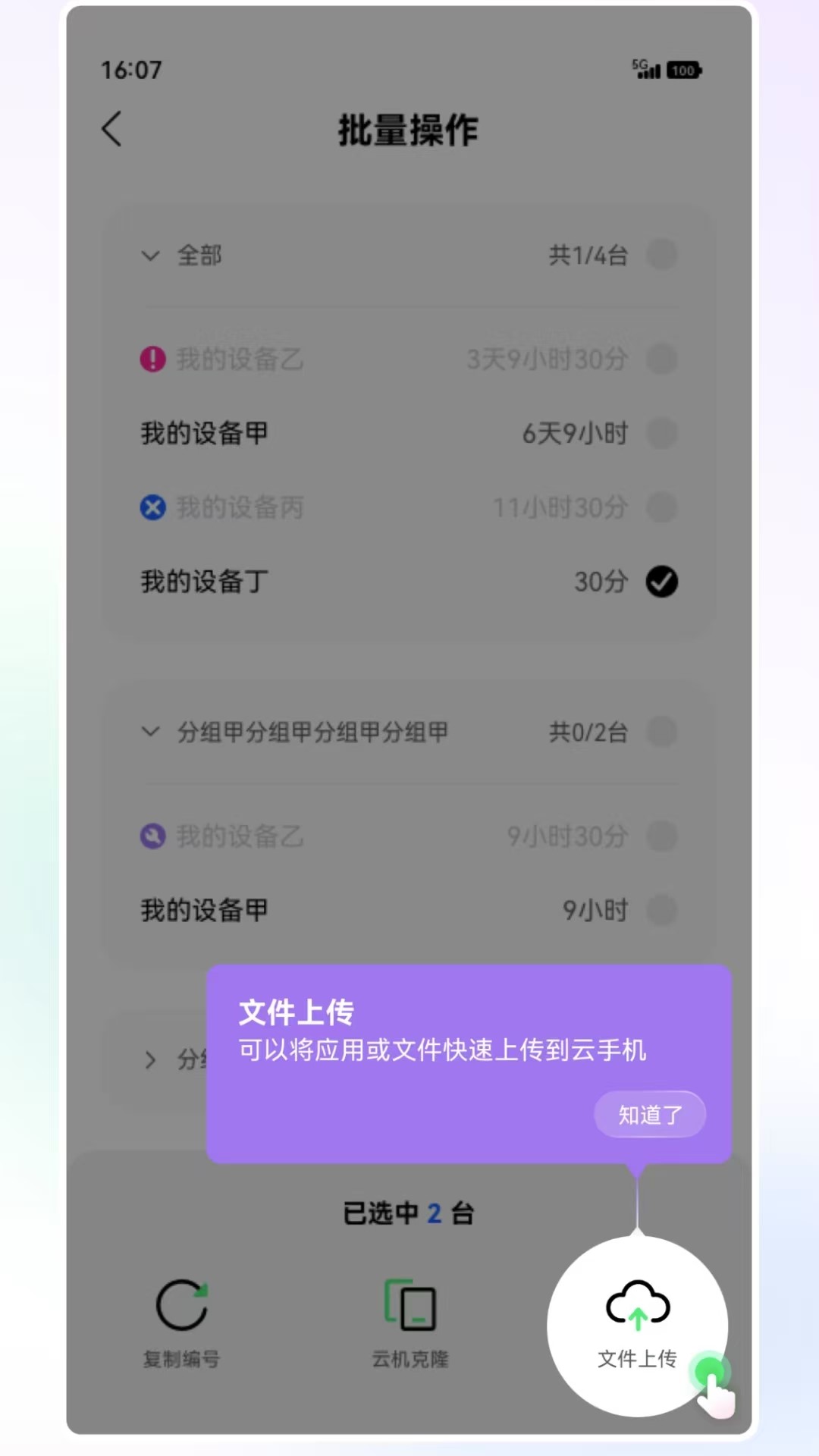Tap the 已选中 2 台 selection summary
Image resolution: width=819 pixels, height=1456 pixels.
409,1213
